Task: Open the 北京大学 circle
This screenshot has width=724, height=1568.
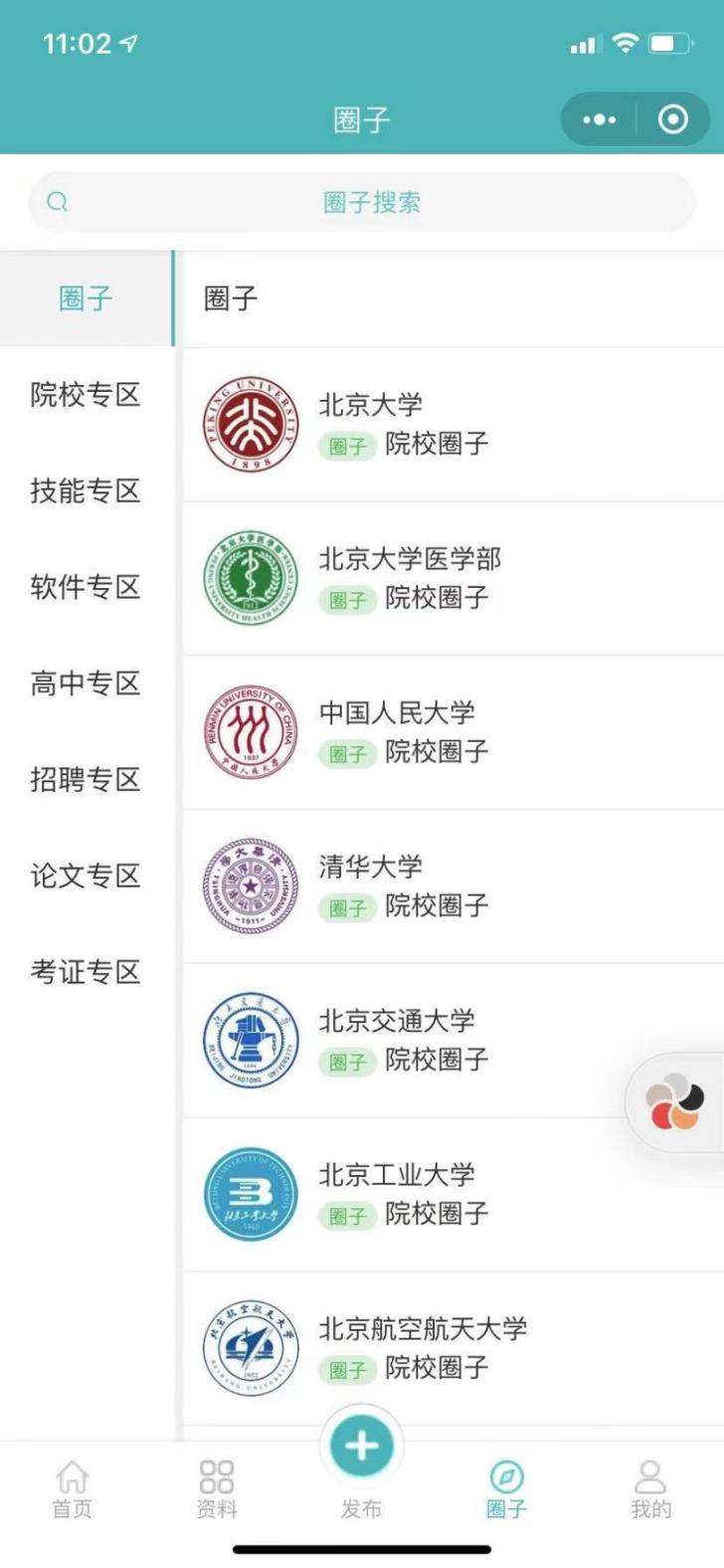Action: point(452,425)
